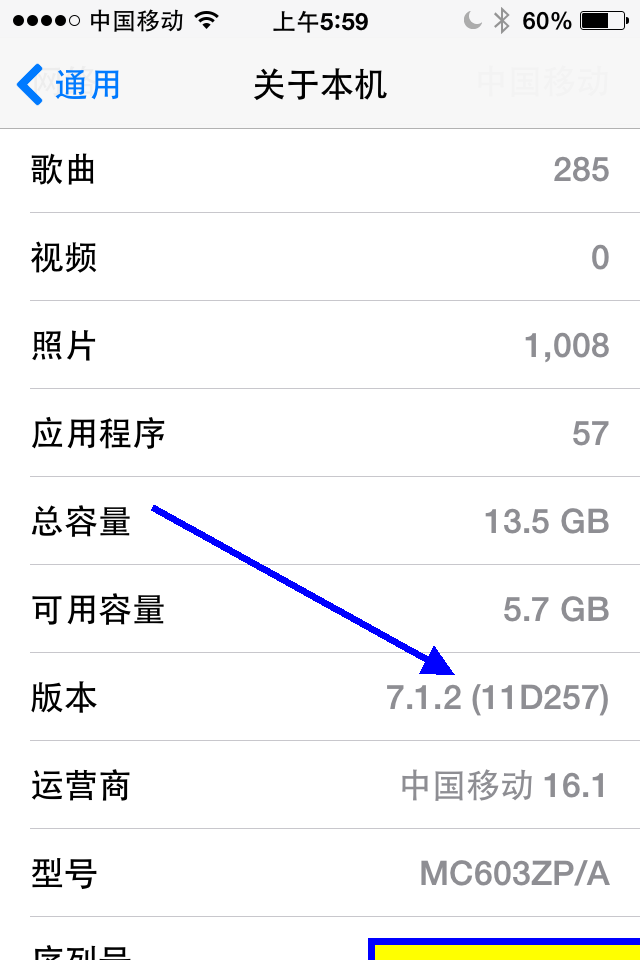This screenshot has height=960, width=640.
Task: Go back to the 通用 settings
Action: (x=70, y=85)
